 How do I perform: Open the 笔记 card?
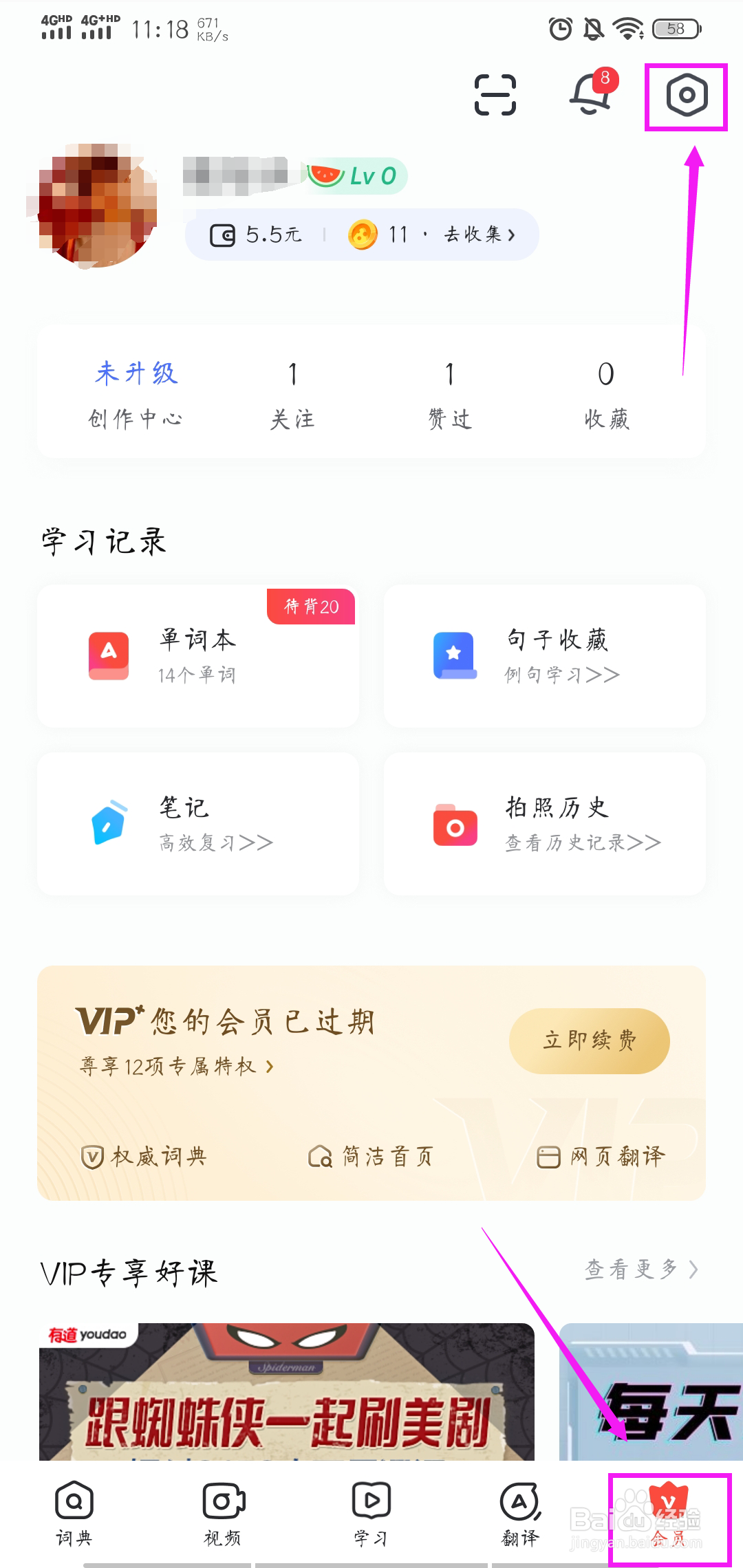[198, 823]
